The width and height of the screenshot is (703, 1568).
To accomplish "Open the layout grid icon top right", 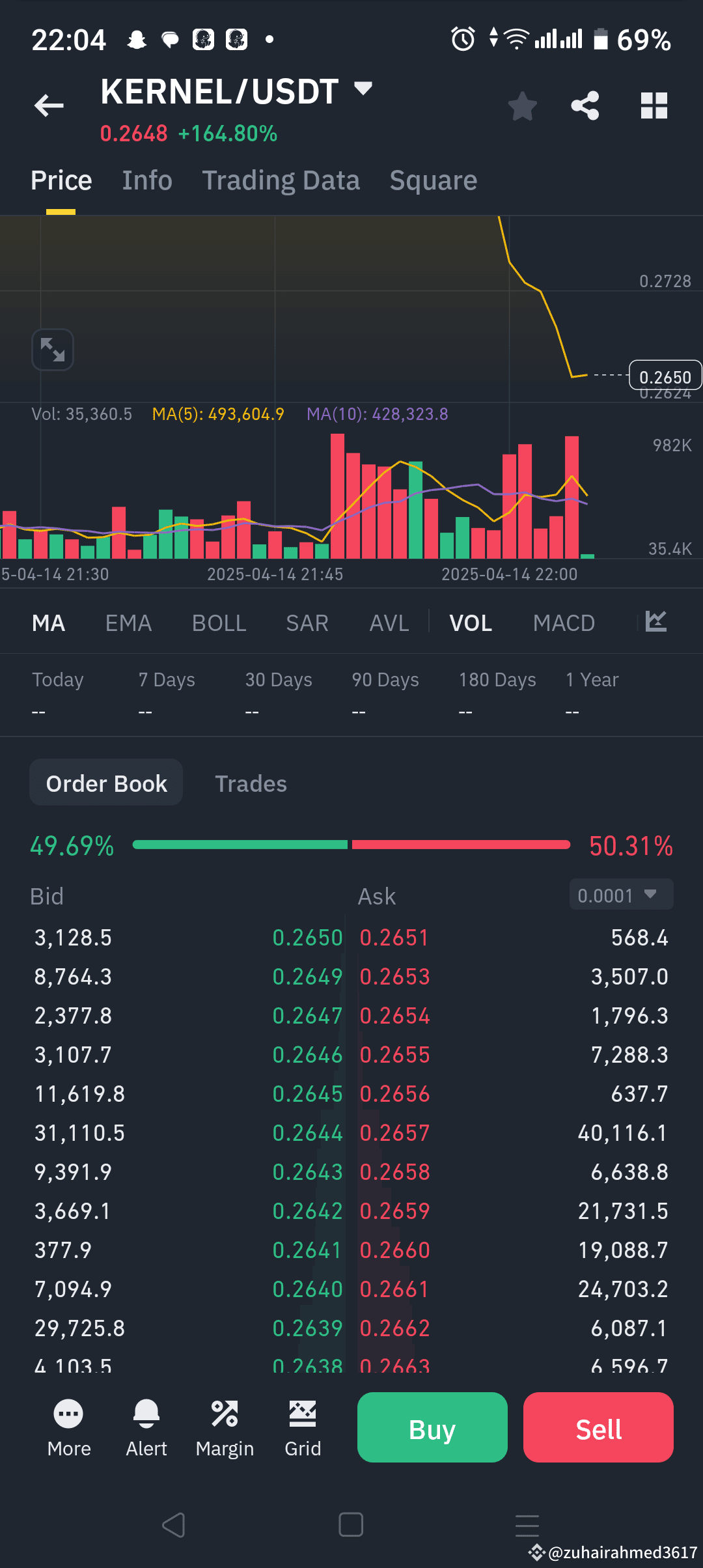I will click(654, 105).
